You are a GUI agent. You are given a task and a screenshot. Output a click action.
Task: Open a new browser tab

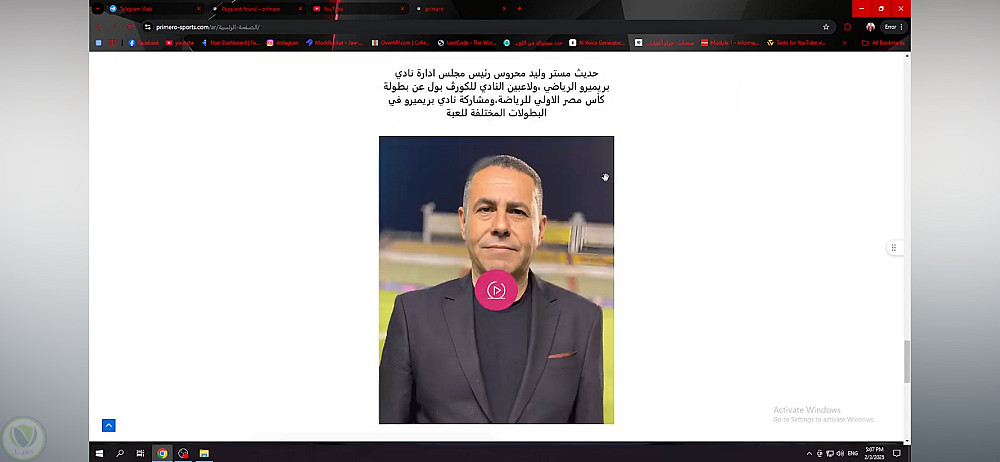click(519, 8)
